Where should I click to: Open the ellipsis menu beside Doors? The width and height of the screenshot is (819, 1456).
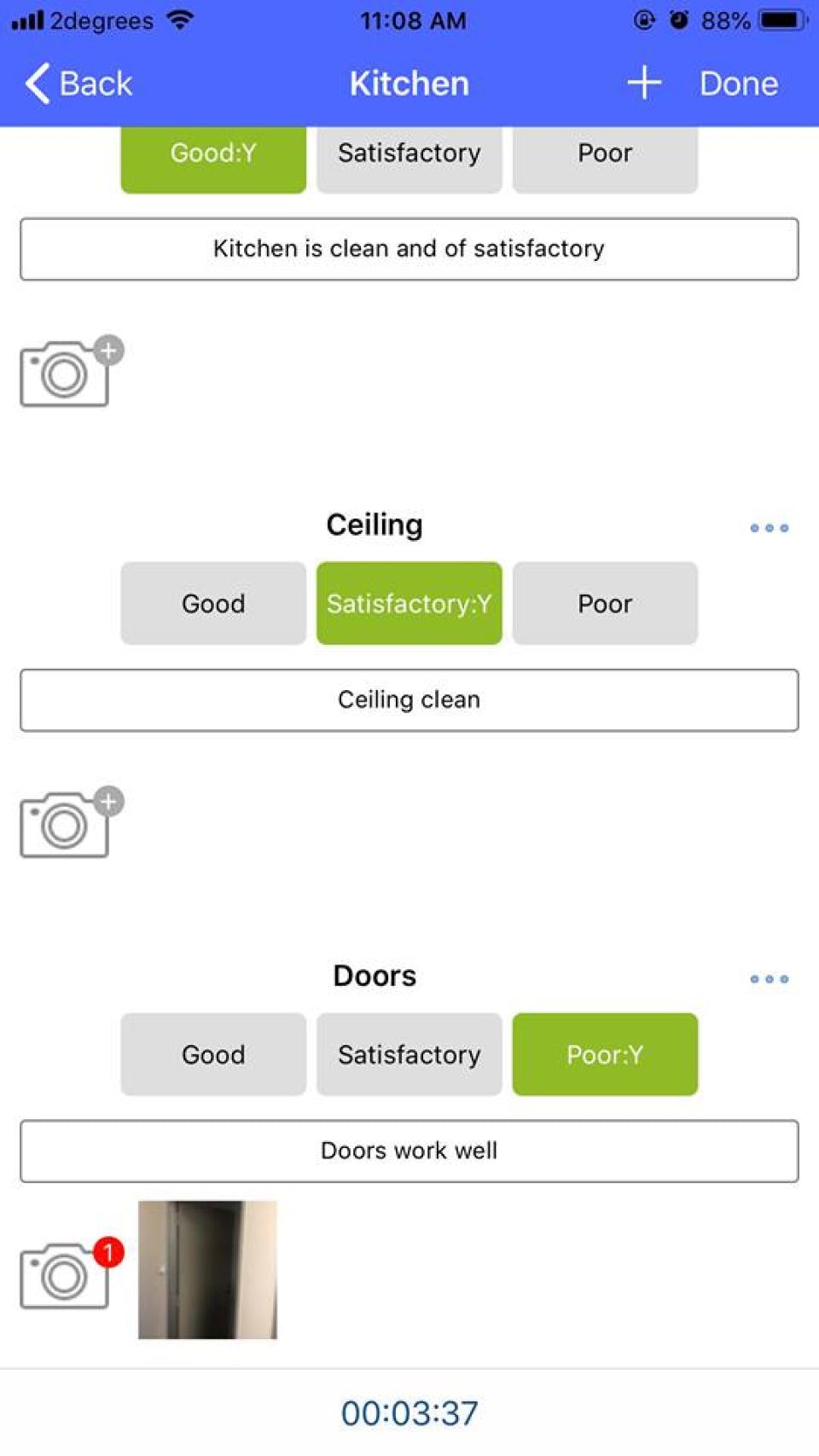click(x=769, y=979)
